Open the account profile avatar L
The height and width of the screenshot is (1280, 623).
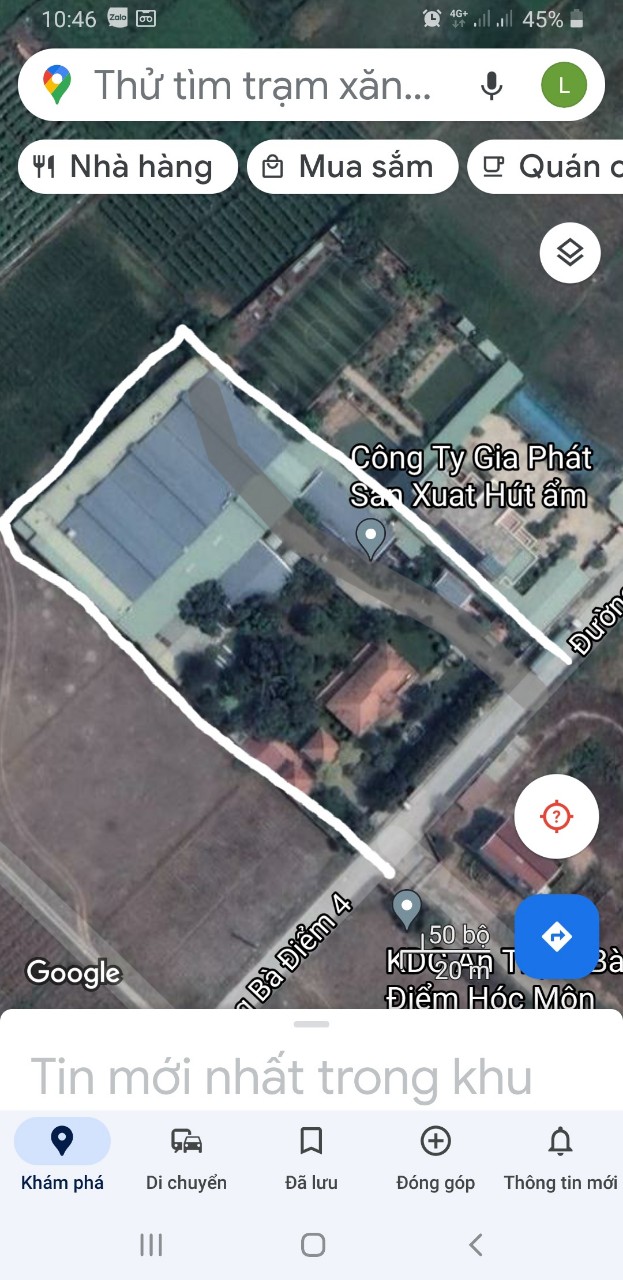pyautogui.click(x=564, y=86)
